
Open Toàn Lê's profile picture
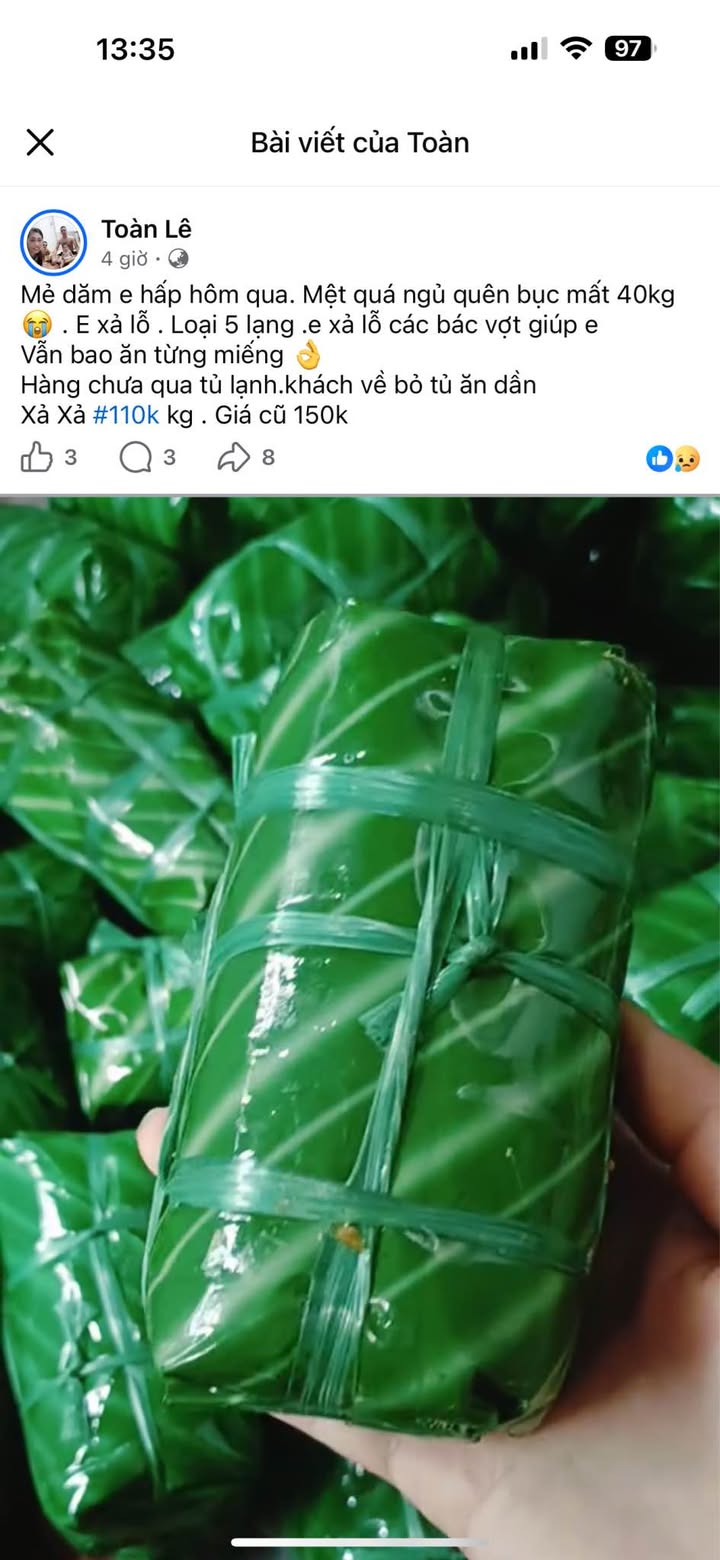tap(53, 242)
